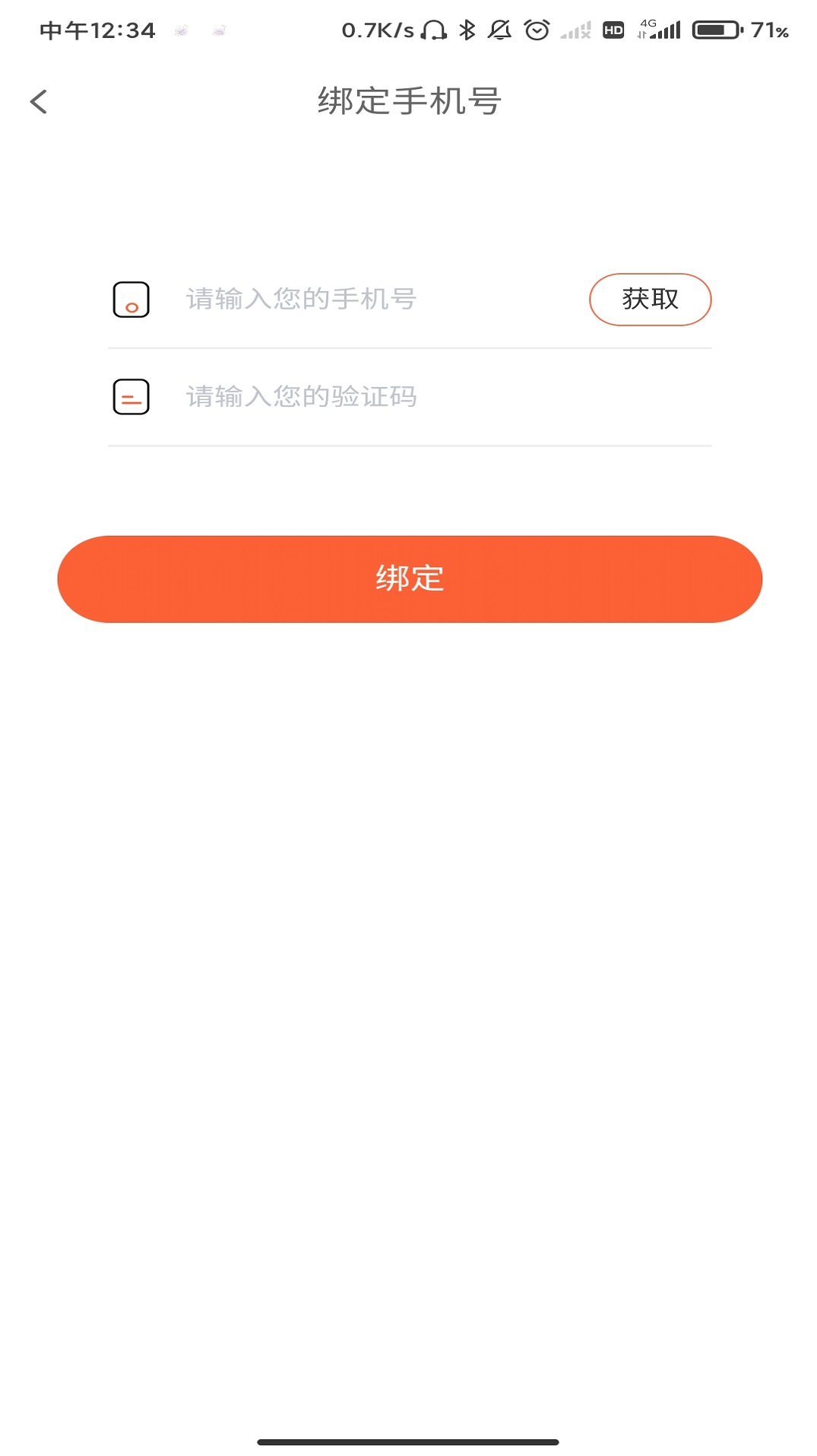Tap the mute/do-not-disturb icon in status bar
Screen dimensions: 817x1456
(499, 30)
